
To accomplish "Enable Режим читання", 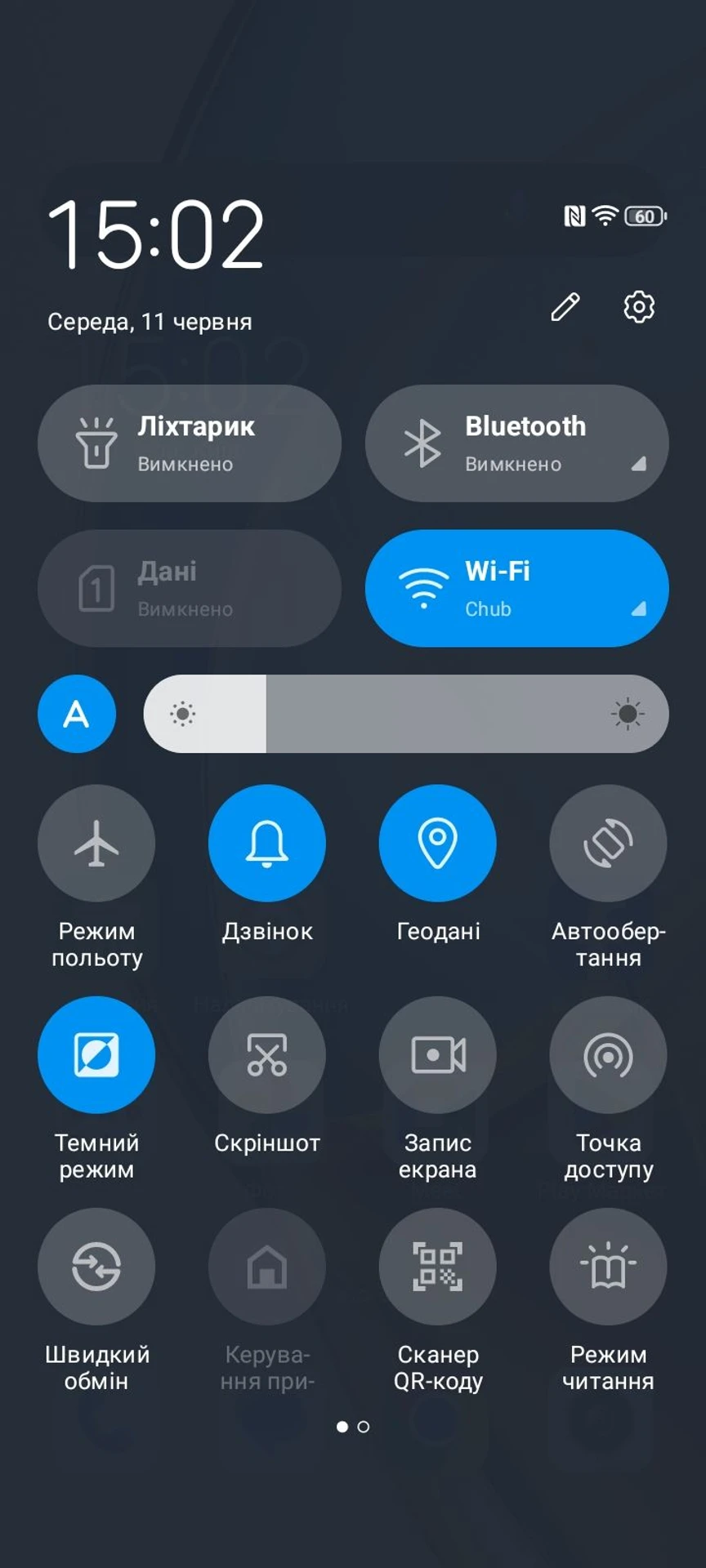I will (x=608, y=1267).
